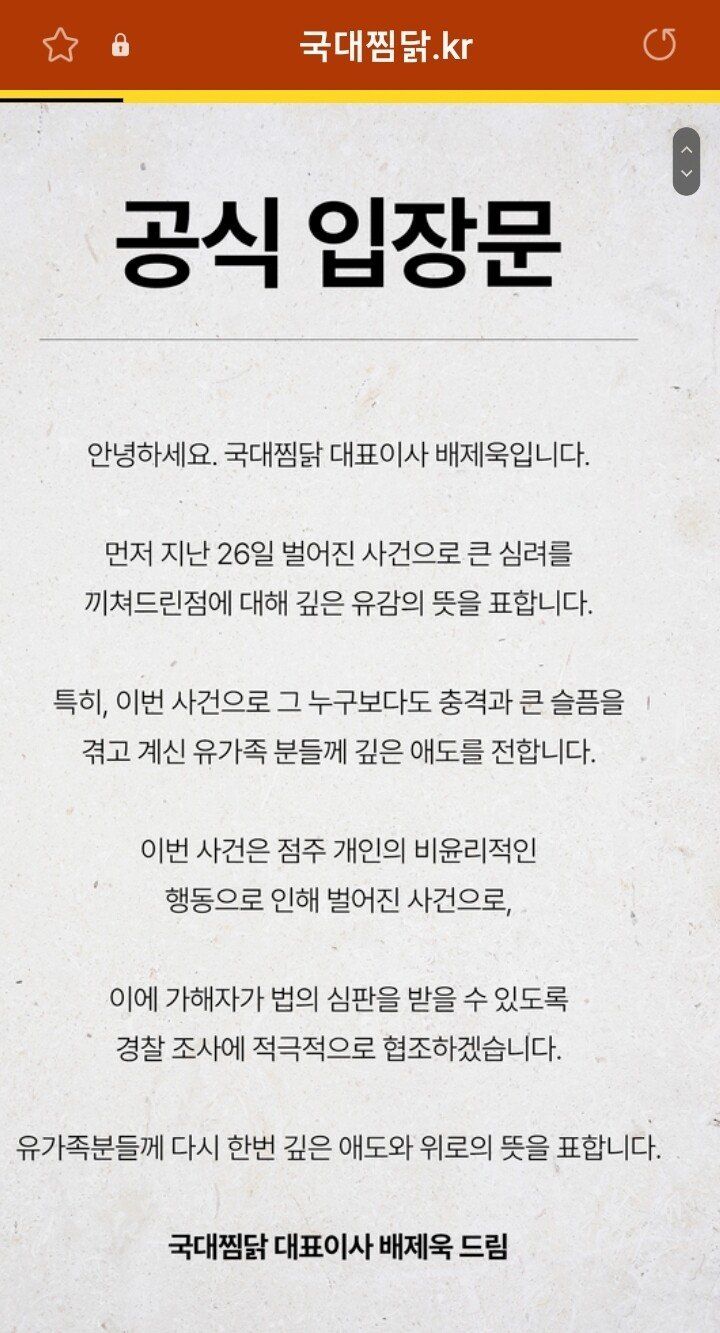Tap the up arrow on scroll handle

[x=686, y=149]
